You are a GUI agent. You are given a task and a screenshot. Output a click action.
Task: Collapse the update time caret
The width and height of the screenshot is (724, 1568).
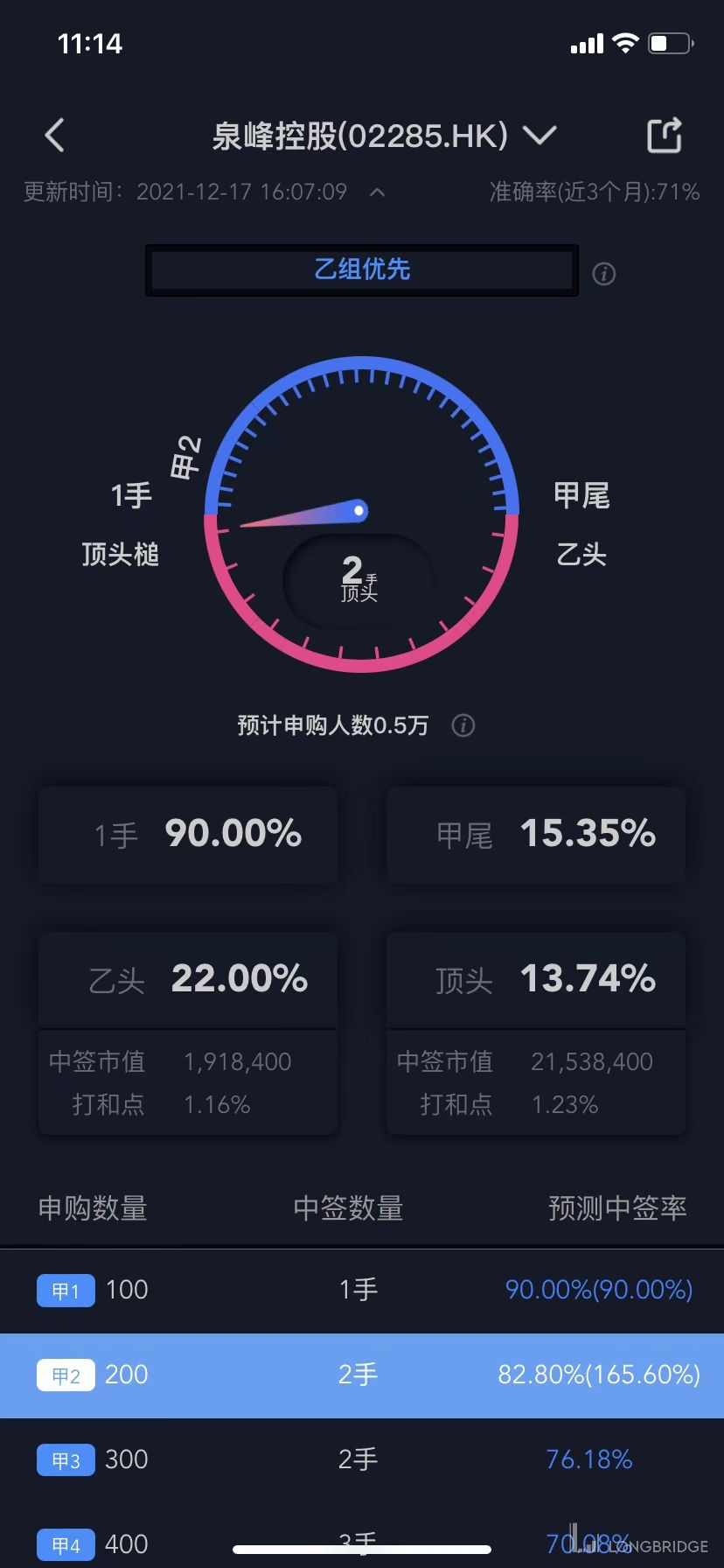pyautogui.click(x=378, y=192)
